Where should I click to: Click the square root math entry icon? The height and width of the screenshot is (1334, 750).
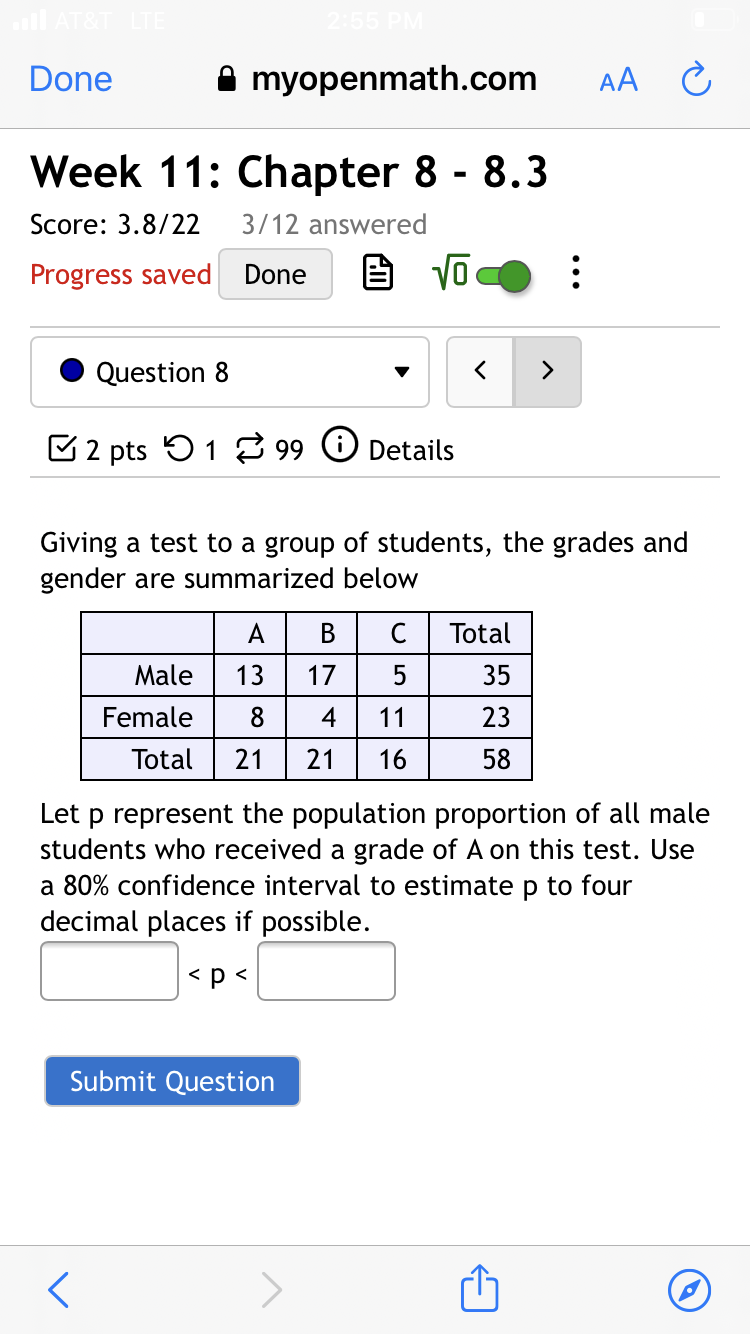451,273
